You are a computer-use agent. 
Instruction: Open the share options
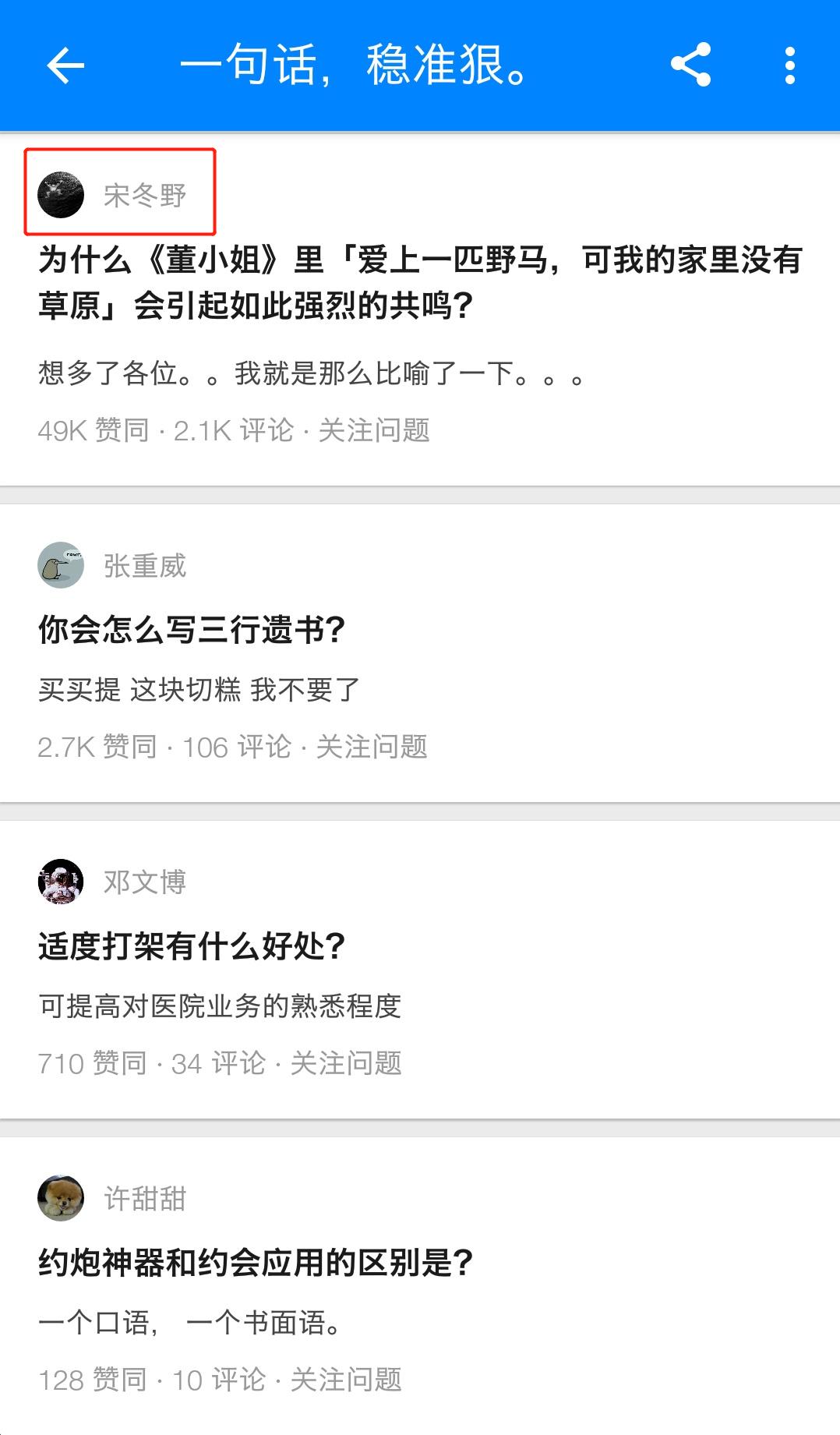click(692, 65)
